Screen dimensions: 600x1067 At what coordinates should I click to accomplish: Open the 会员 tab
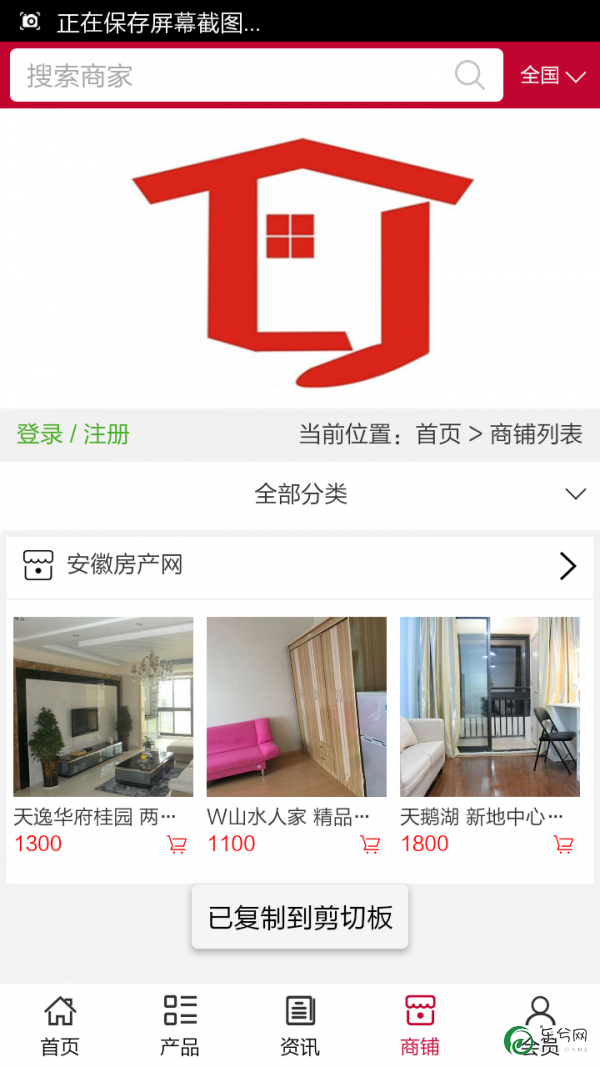540,1025
